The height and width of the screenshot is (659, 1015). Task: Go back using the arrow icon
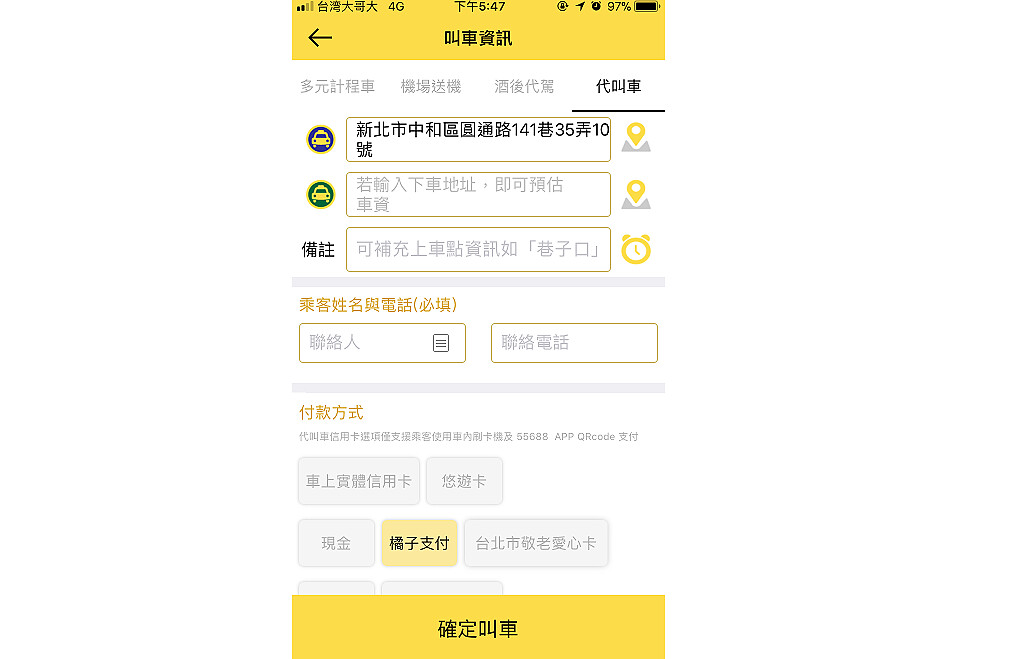[319, 38]
